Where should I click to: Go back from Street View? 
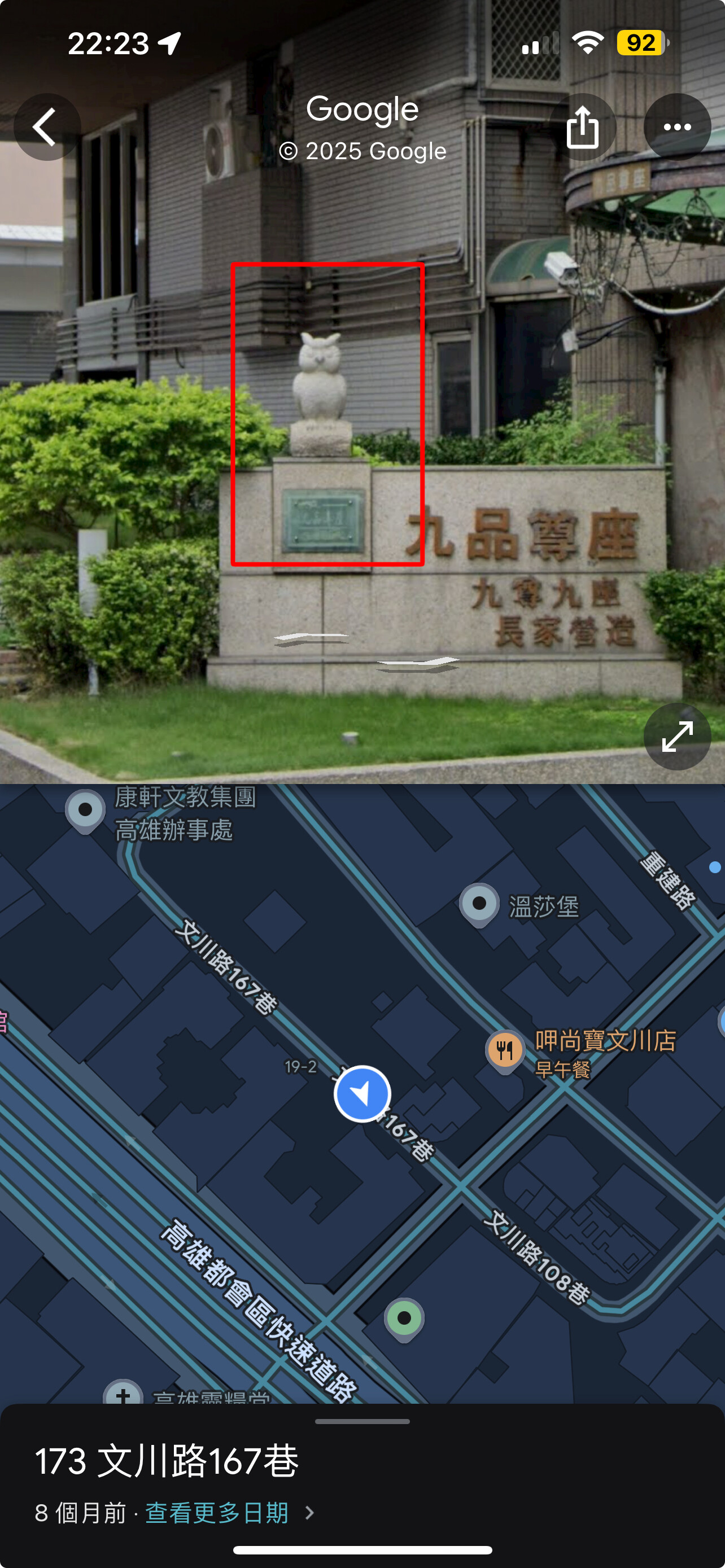point(47,127)
